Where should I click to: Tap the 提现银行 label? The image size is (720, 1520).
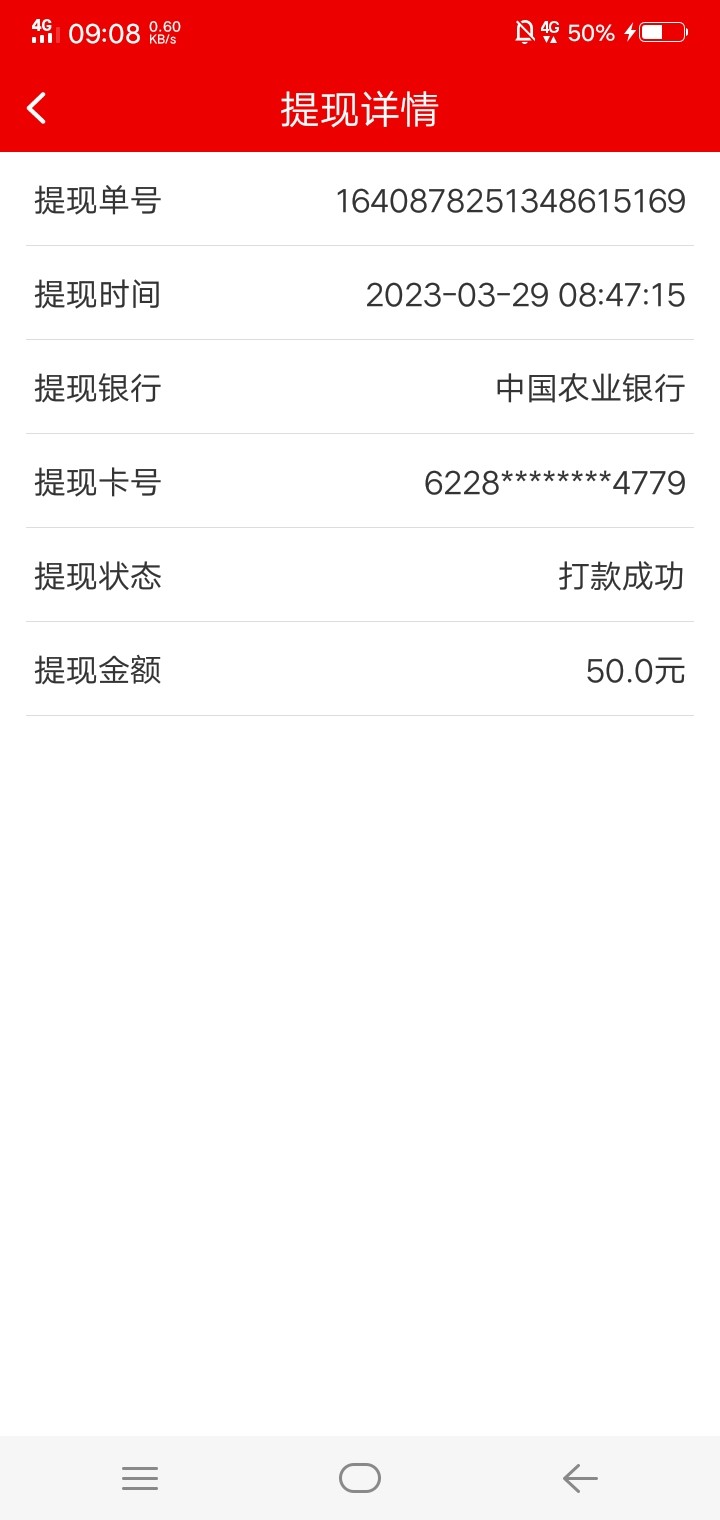click(x=97, y=389)
